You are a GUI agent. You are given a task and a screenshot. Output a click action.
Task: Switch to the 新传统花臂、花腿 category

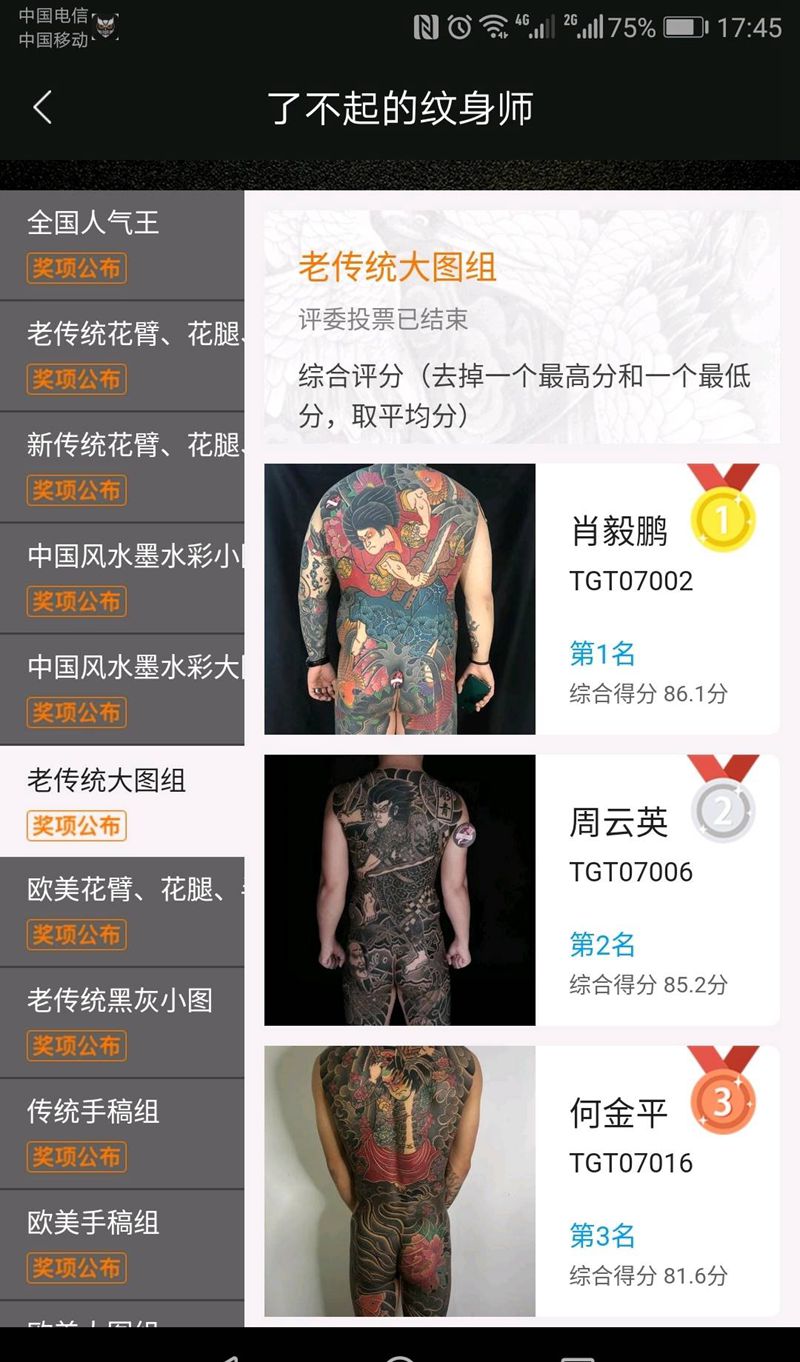122,466
